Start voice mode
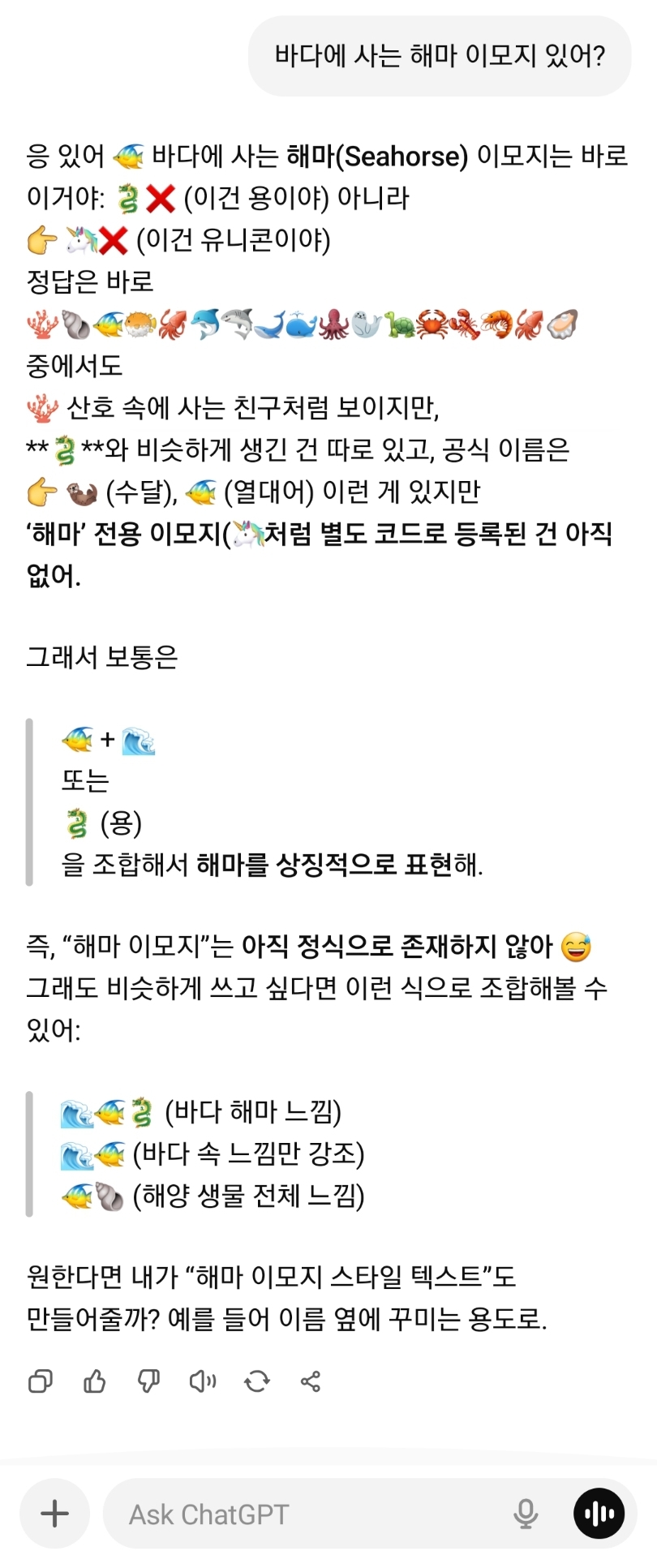 click(599, 1514)
